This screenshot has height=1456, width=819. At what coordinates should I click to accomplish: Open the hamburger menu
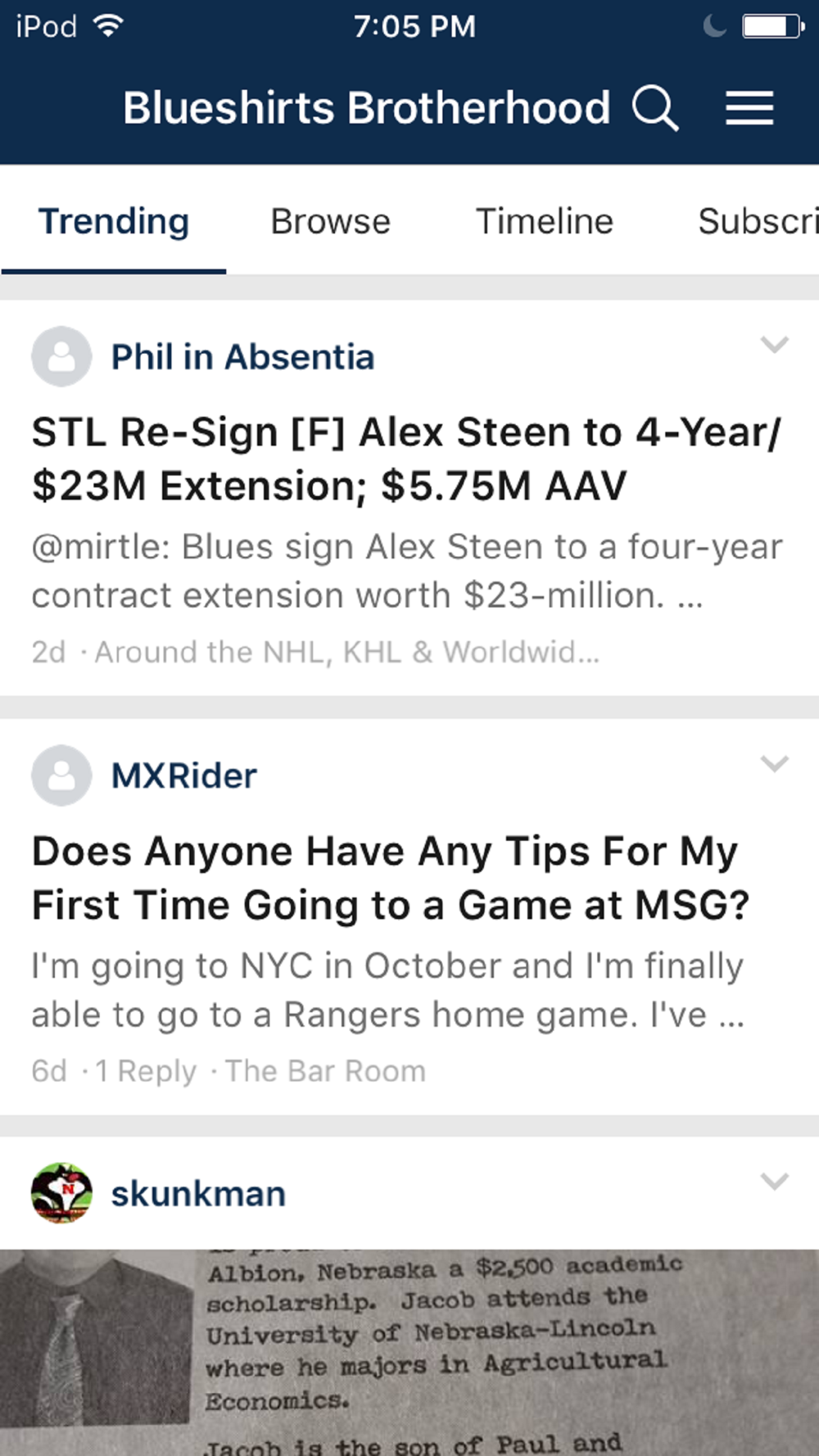[749, 108]
